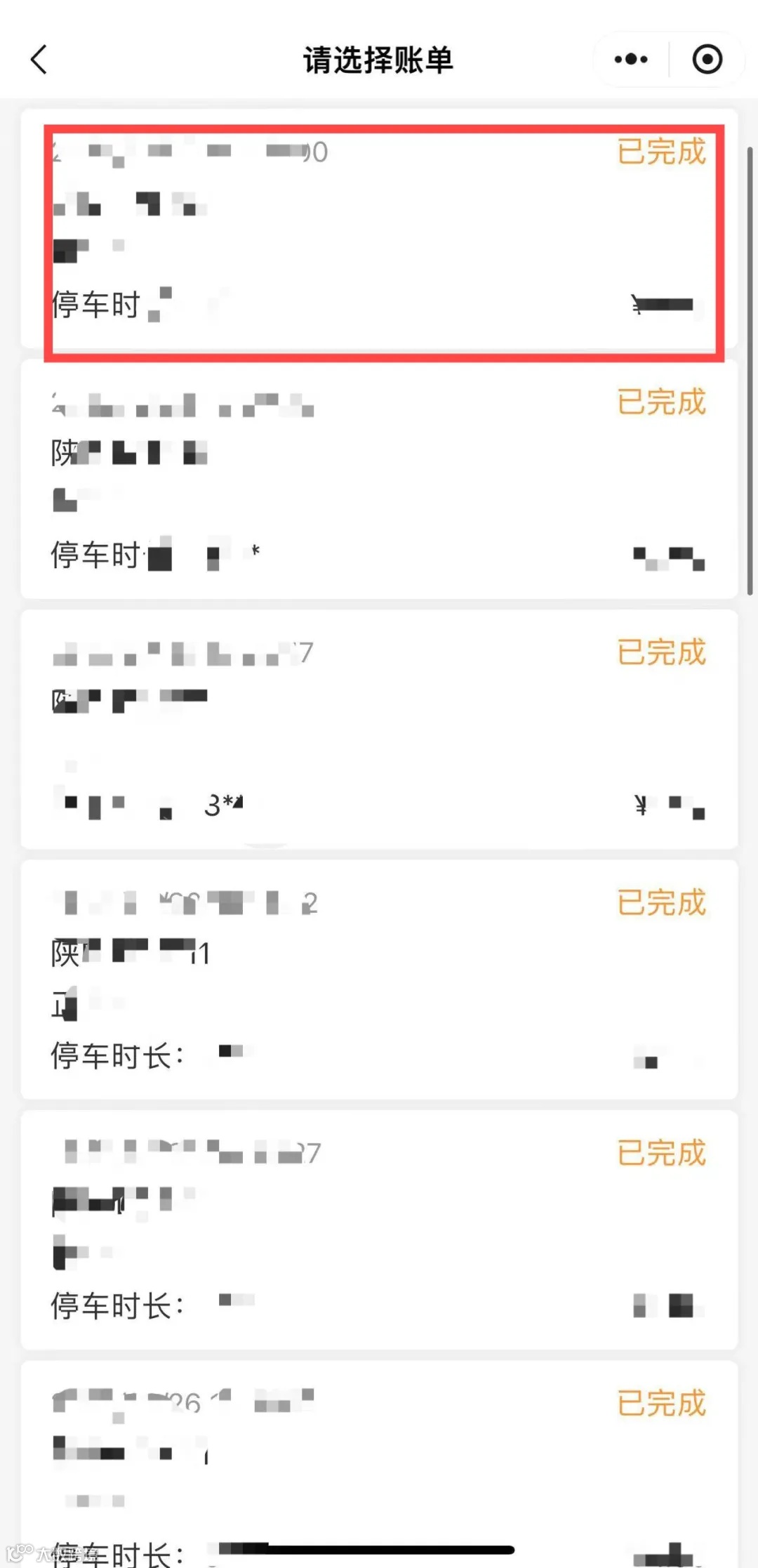The width and height of the screenshot is (758, 1568).
Task: Tap the page title 请选择账单
Action: point(379,61)
